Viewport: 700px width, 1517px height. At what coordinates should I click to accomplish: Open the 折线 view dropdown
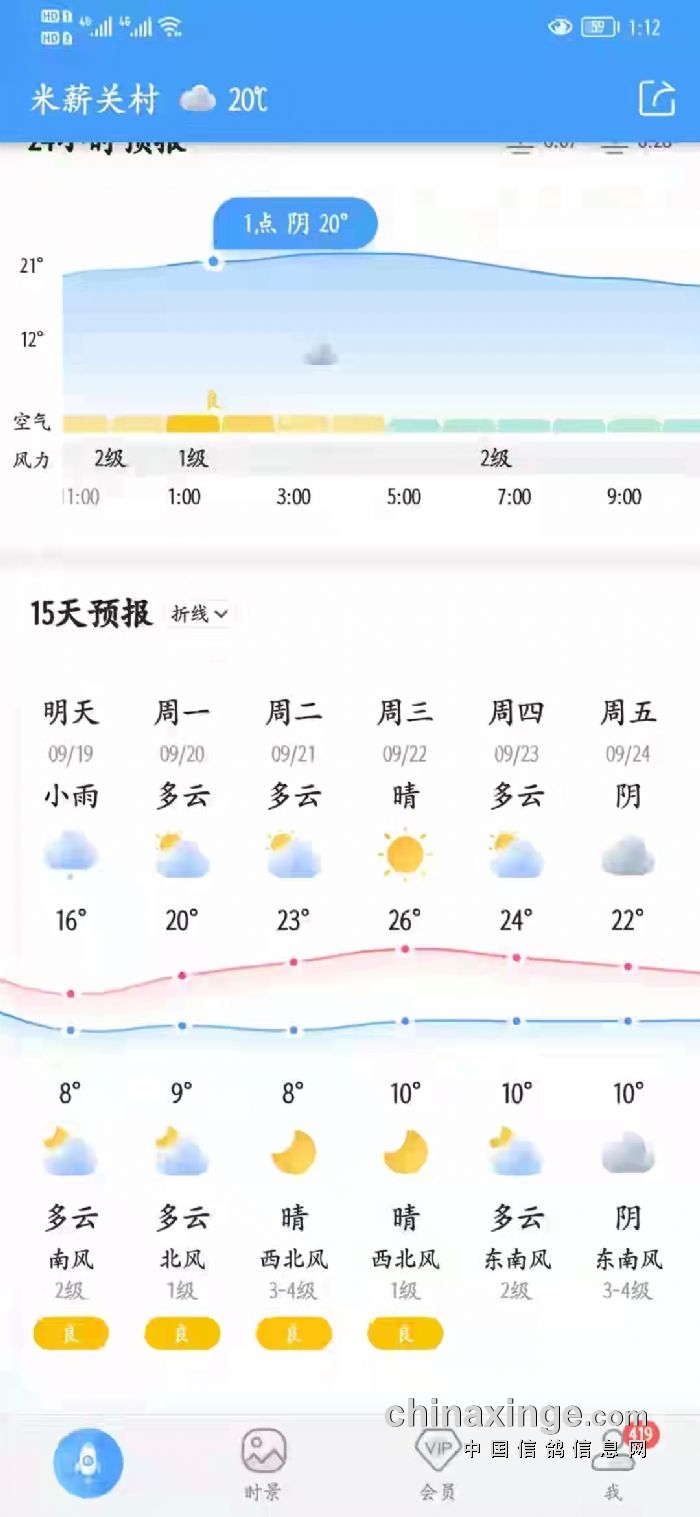pyautogui.click(x=200, y=613)
